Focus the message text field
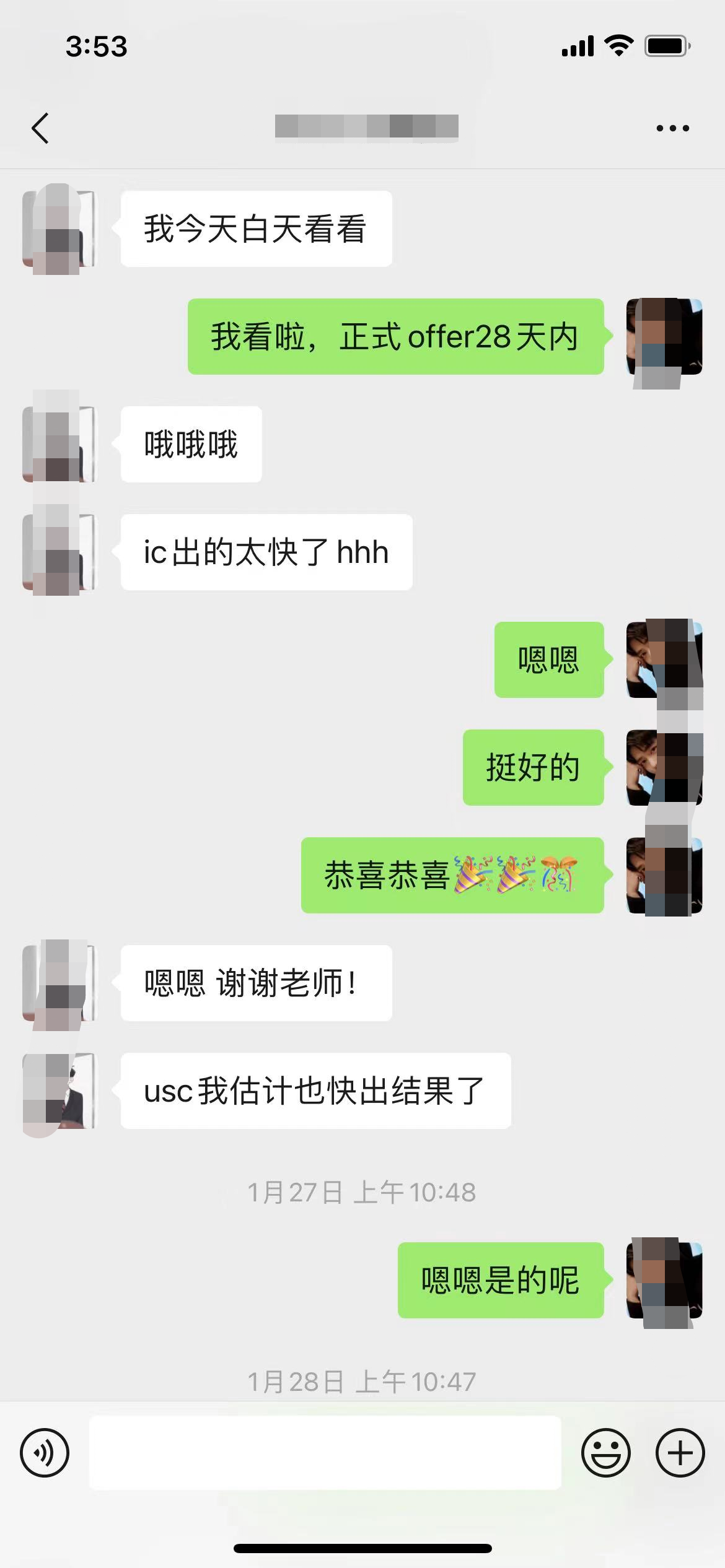The width and height of the screenshot is (725, 1568). [x=325, y=1452]
